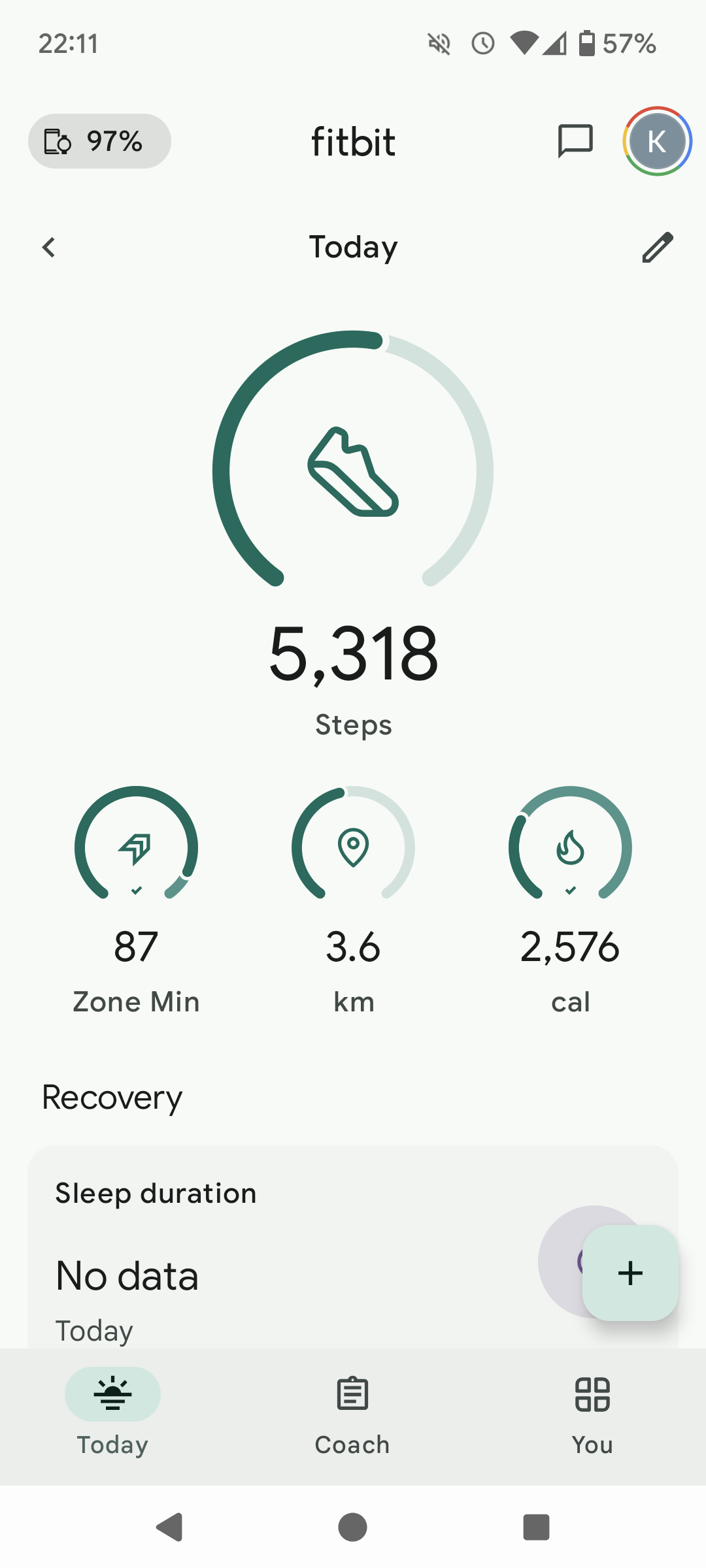View Zone Min details

(x=136, y=900)
